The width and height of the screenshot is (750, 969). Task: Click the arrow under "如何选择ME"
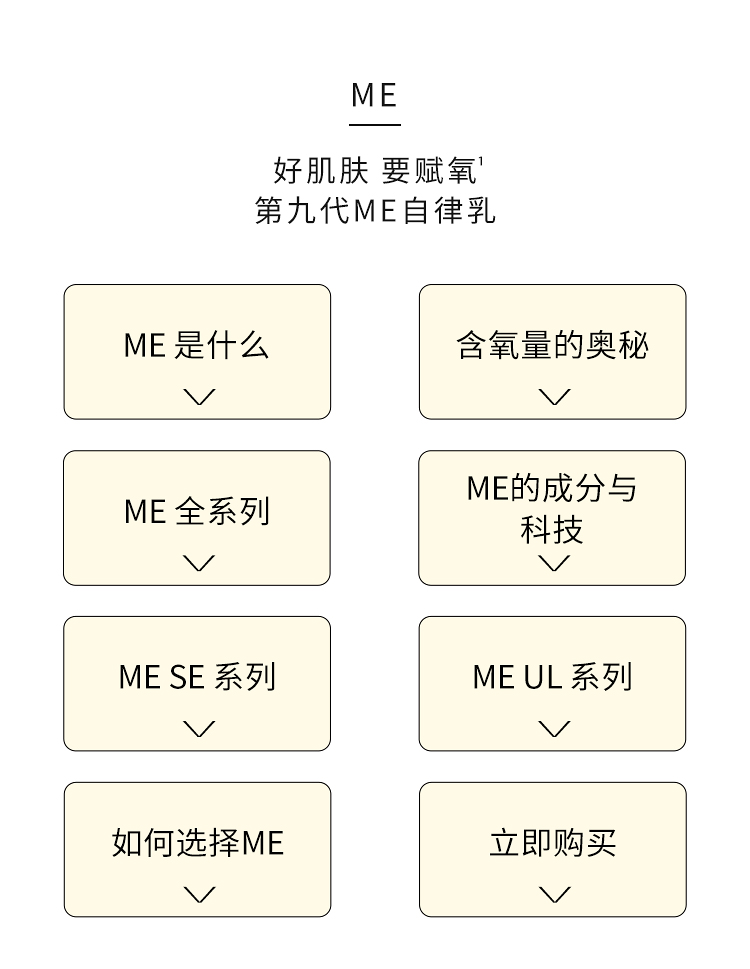tap(196, 893)
